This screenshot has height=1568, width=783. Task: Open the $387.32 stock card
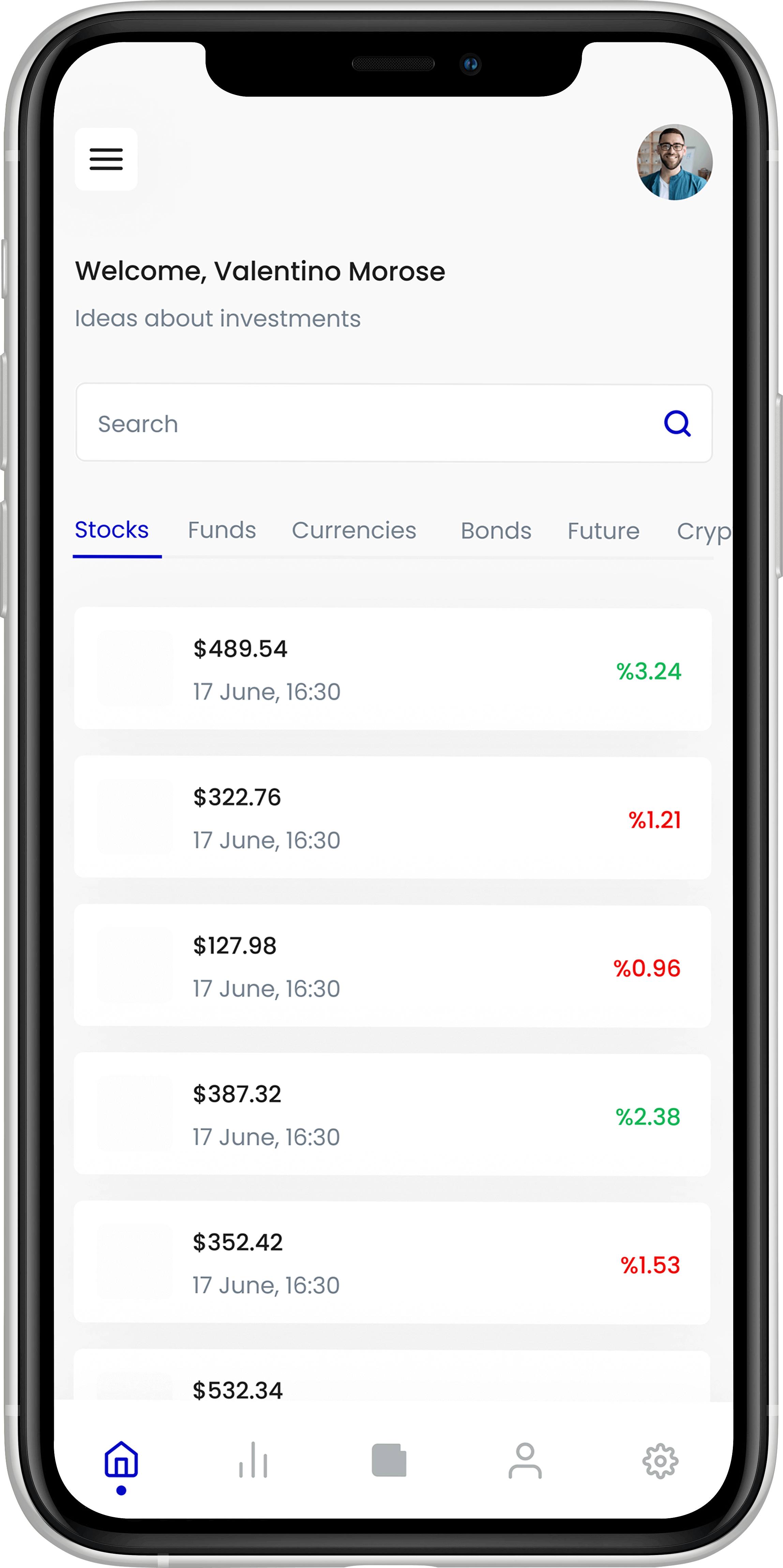(x=393, y=1115)
